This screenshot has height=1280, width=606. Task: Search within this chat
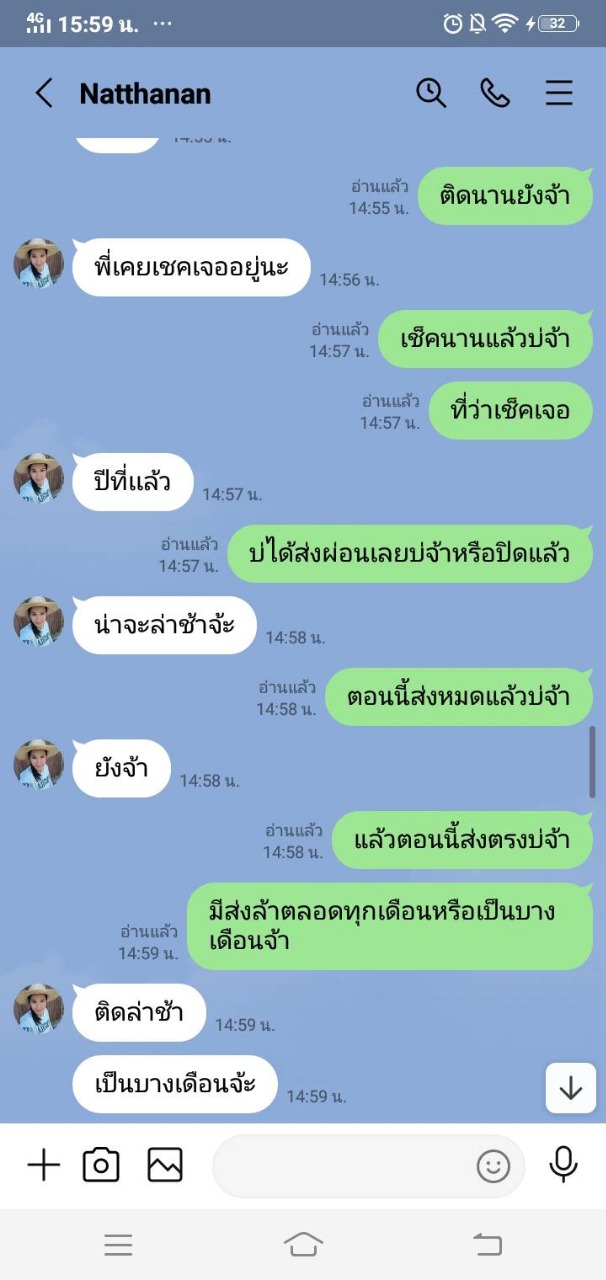click(431, 93)
